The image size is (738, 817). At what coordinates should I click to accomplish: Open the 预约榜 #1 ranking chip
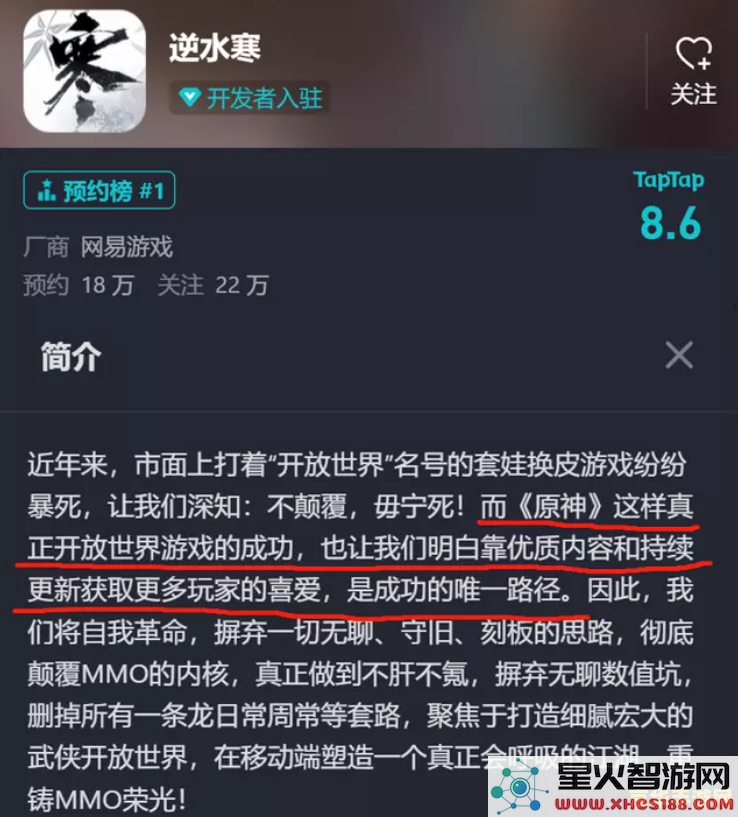(x=99, y=190)
